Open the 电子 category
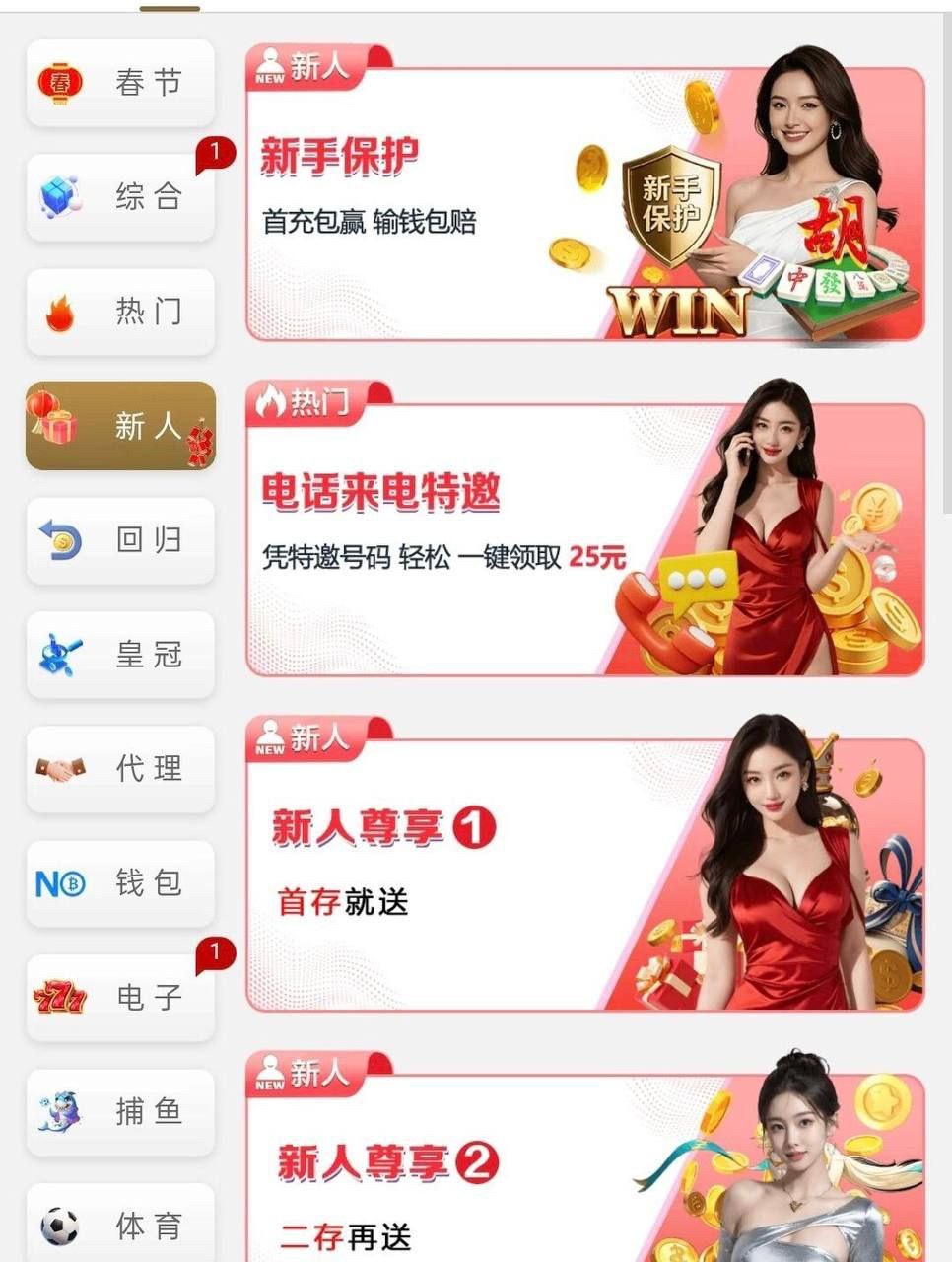The width and height of the screenshot is (952, 1262). [120, 998]
